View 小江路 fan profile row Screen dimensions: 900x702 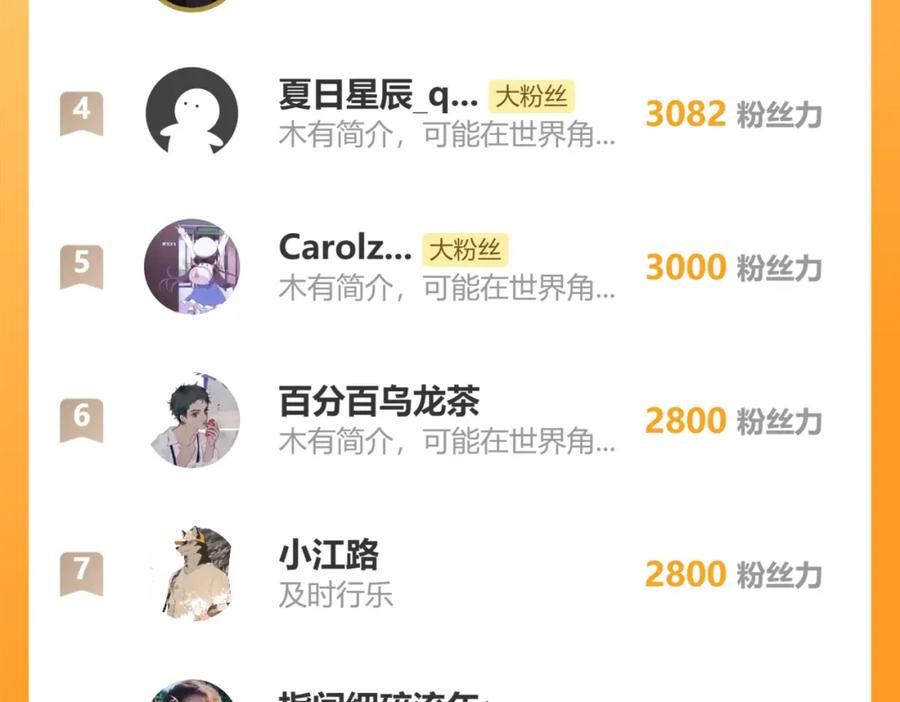coord(449,573)
